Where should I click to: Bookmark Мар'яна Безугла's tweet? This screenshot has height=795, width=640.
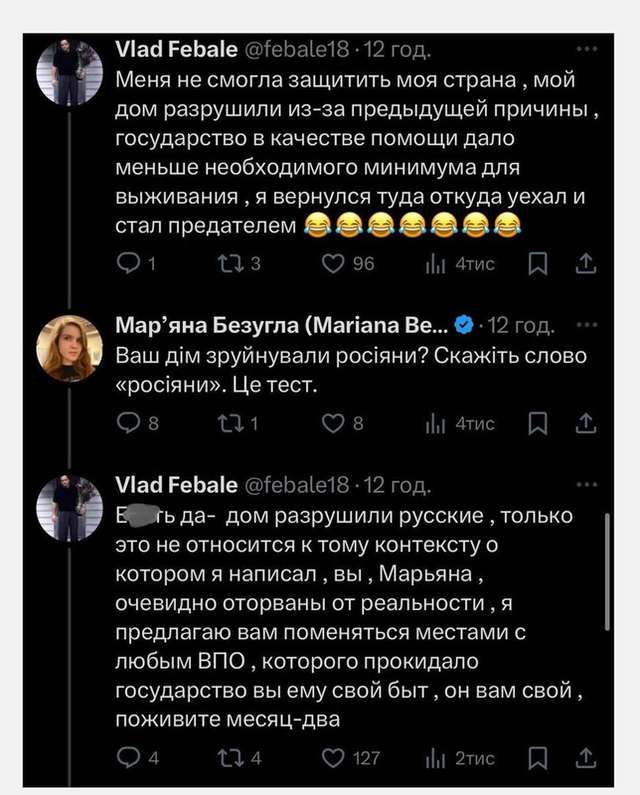538,423
